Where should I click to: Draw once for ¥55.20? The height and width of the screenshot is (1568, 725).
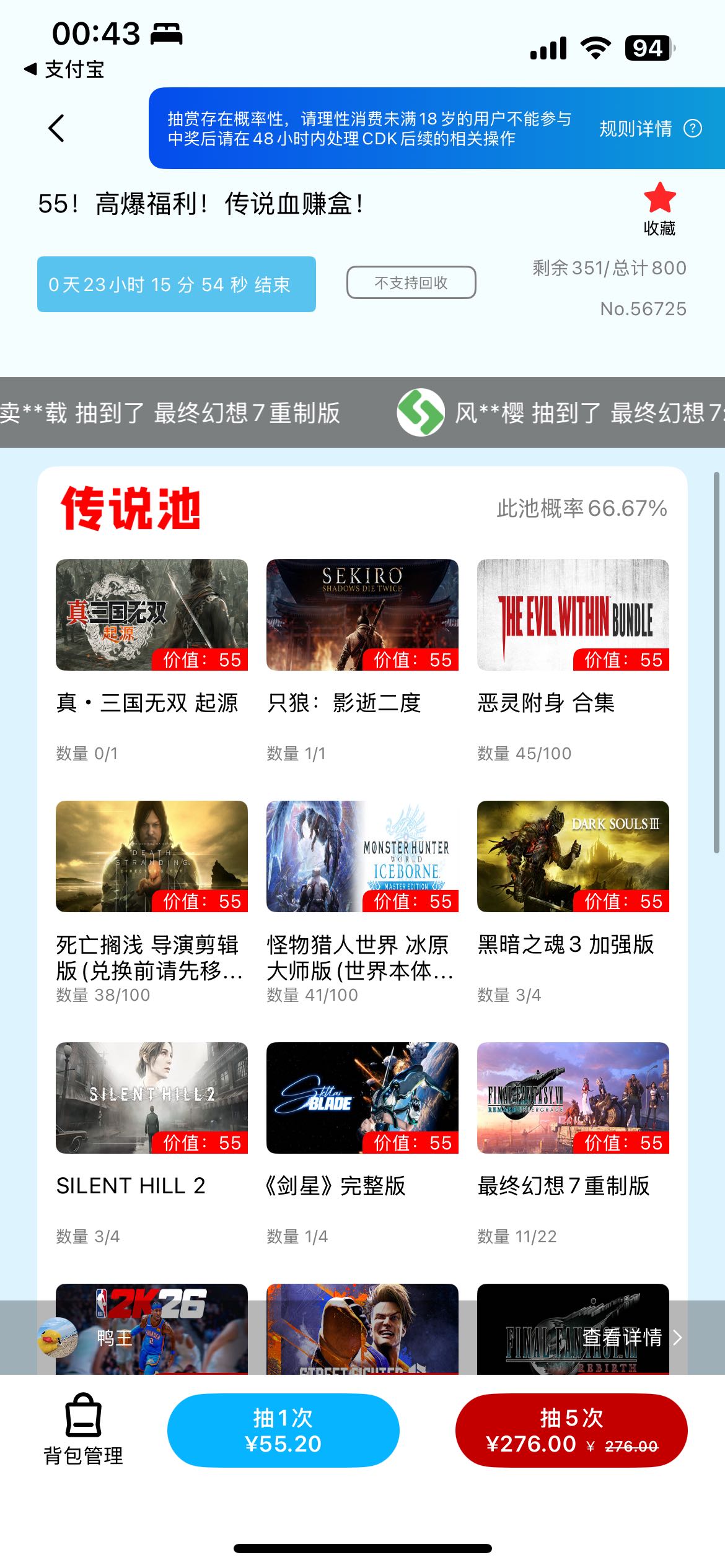click(283, 1430)
